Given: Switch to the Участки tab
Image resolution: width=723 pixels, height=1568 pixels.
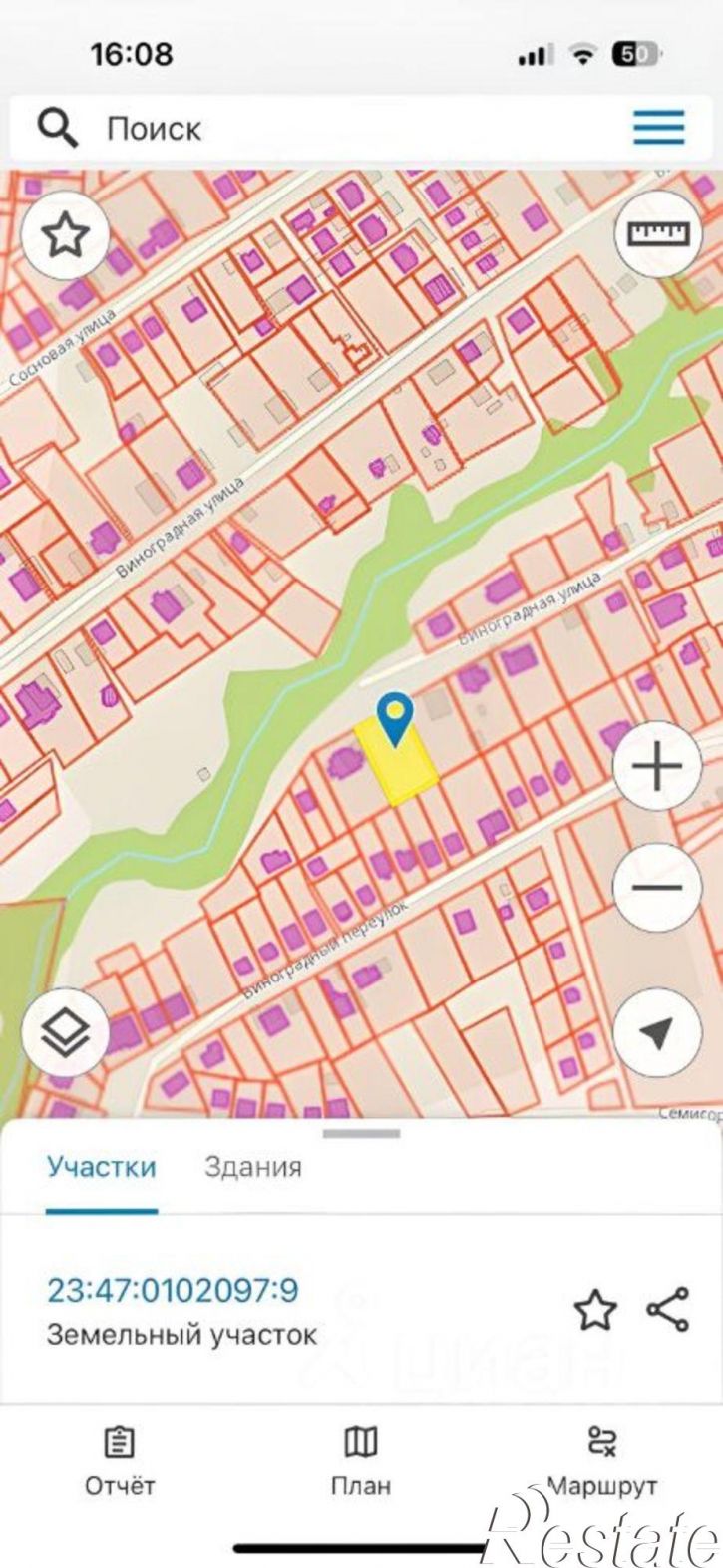Looking at the screenshot, I should (x=101, y=1167).
